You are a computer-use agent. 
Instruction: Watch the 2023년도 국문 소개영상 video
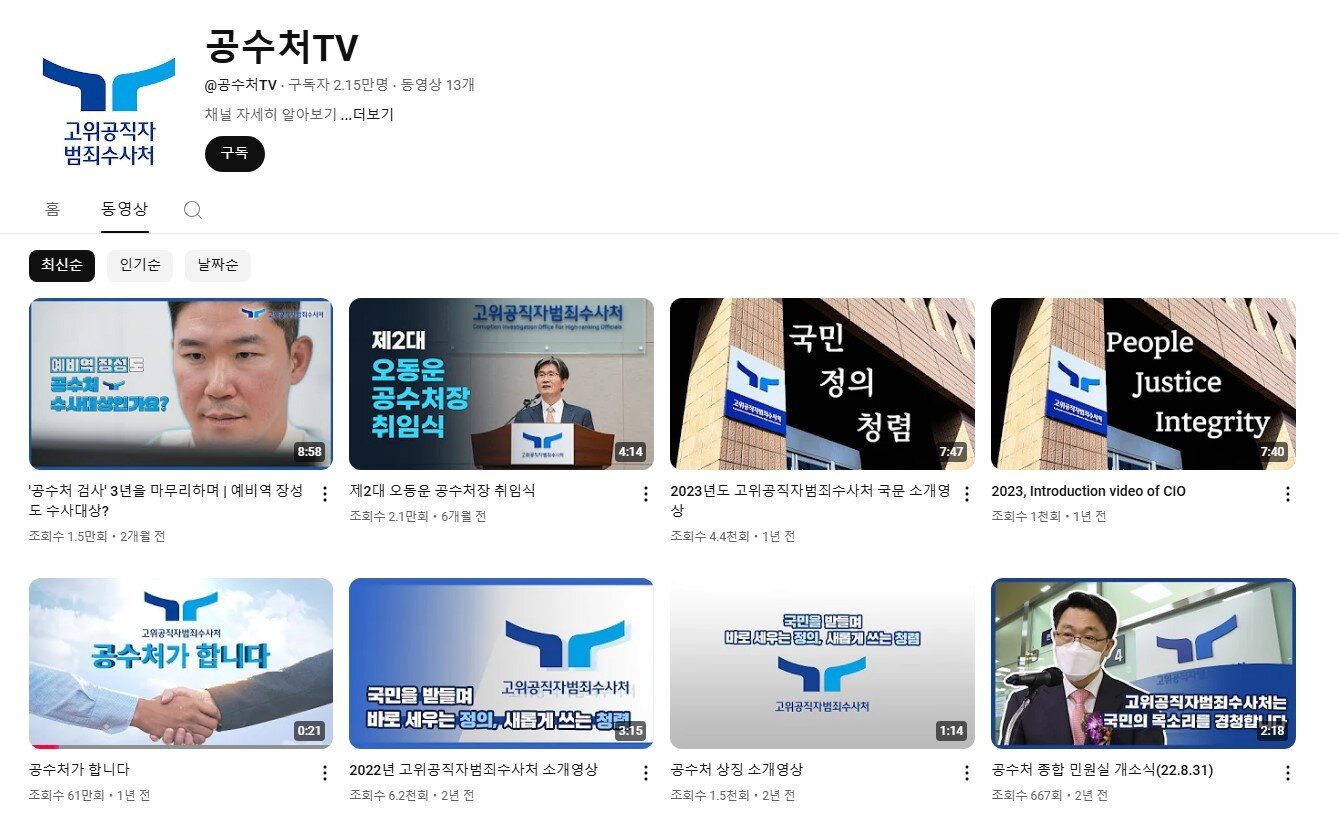pyautogui.click(x=822, y=384)
